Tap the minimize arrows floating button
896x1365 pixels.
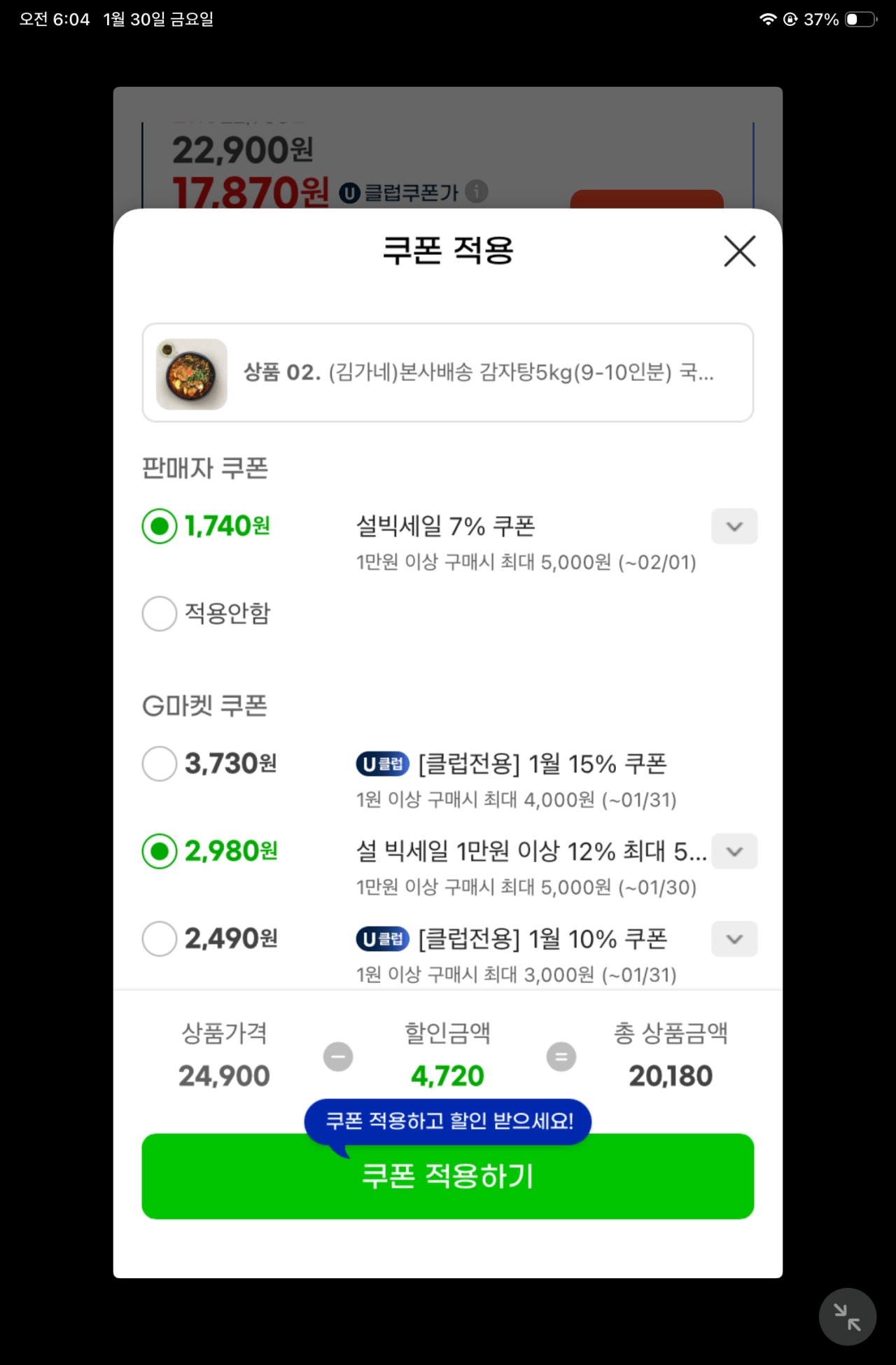(x=847, y=1317)
